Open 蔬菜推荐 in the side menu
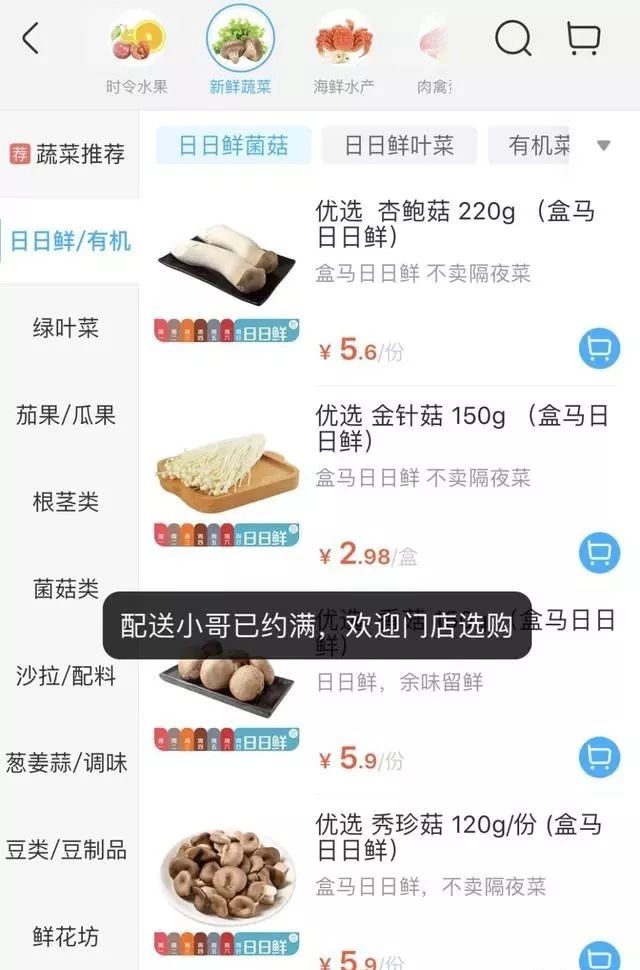 click(x=68, y=154)
